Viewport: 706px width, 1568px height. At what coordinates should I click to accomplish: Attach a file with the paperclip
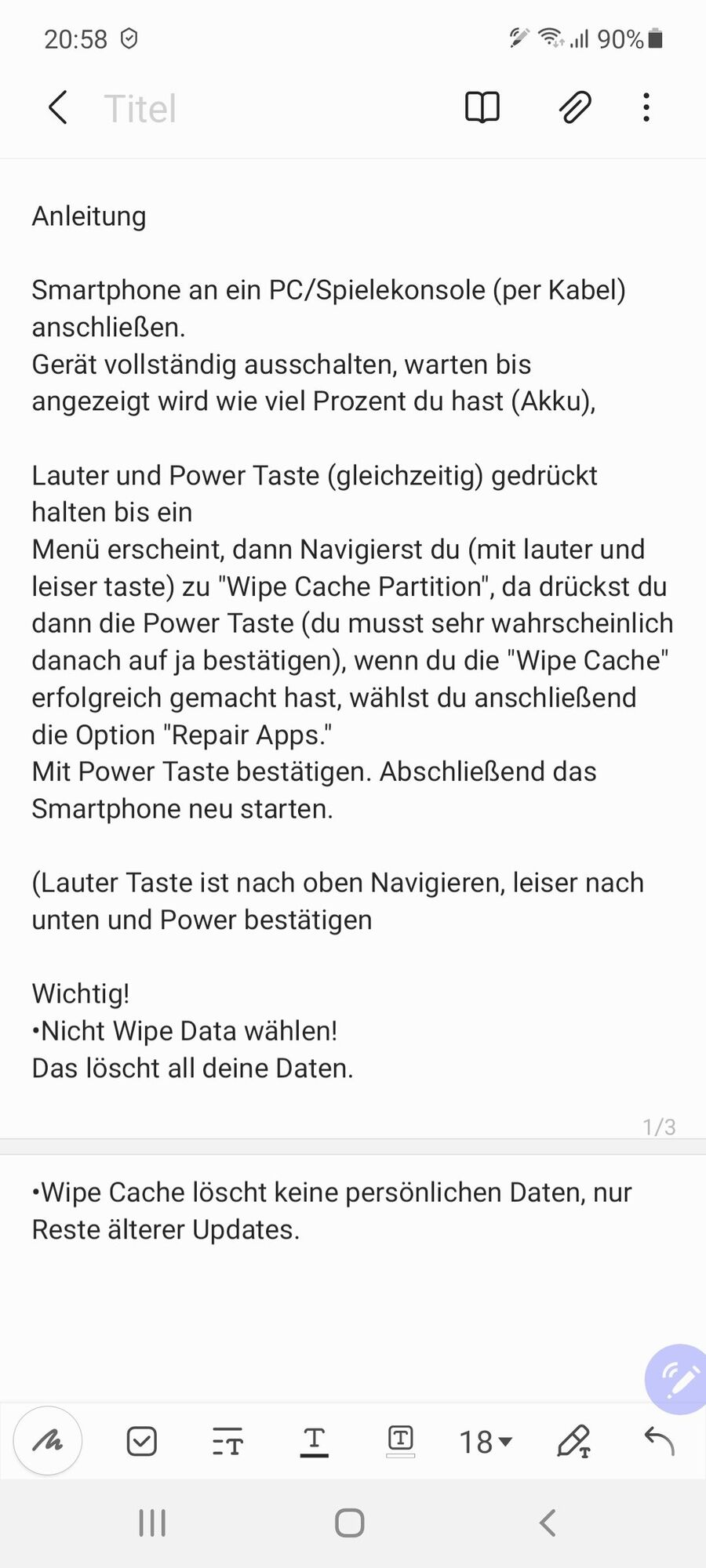tap(574, 107)
